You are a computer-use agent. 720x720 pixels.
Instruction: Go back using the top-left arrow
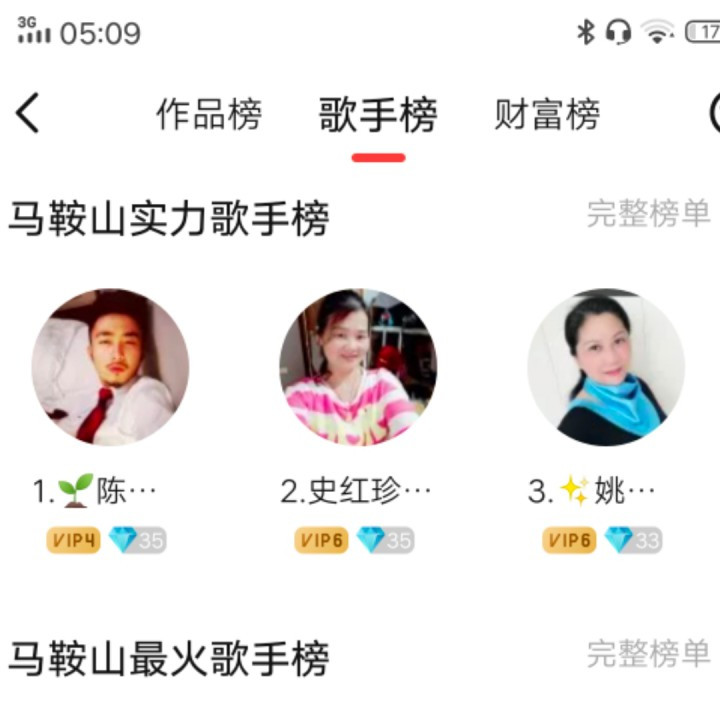[x=28, y=113]
